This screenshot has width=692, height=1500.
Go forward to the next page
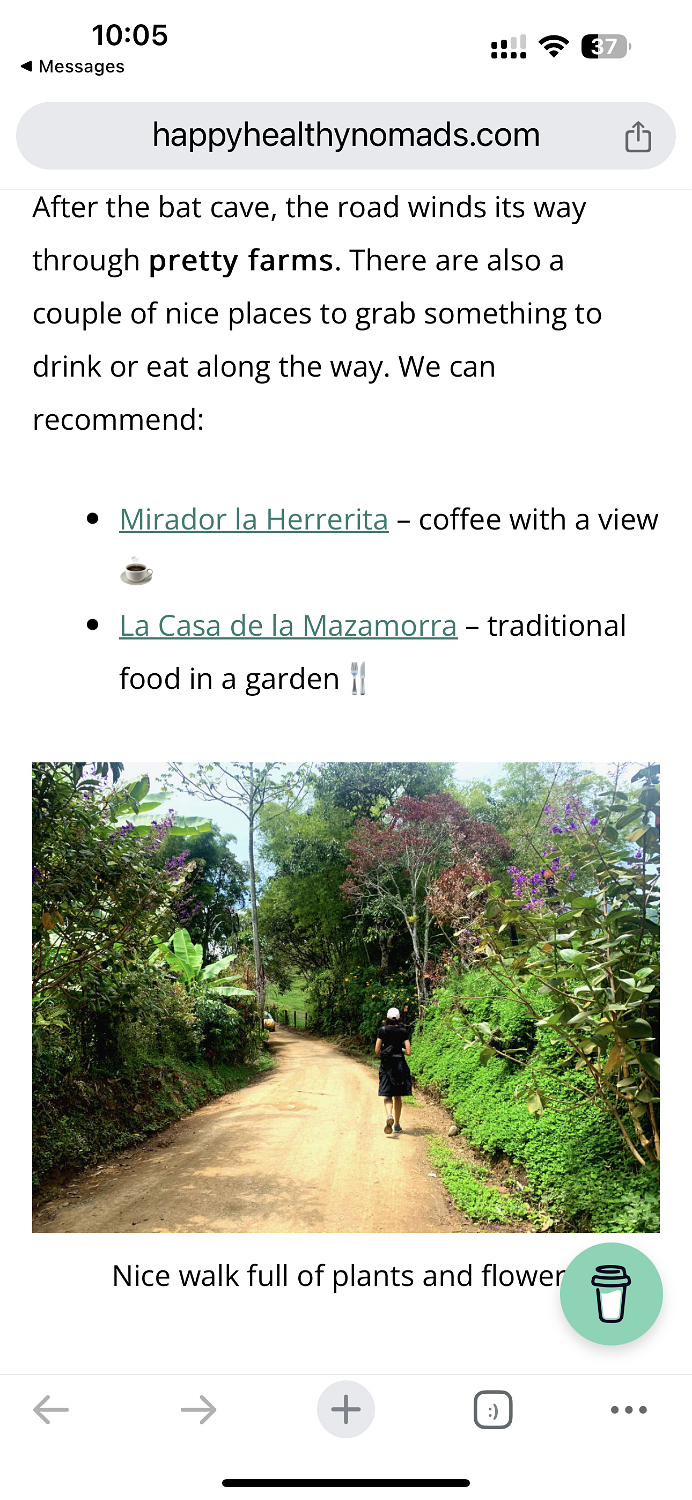pos(199,1410)
